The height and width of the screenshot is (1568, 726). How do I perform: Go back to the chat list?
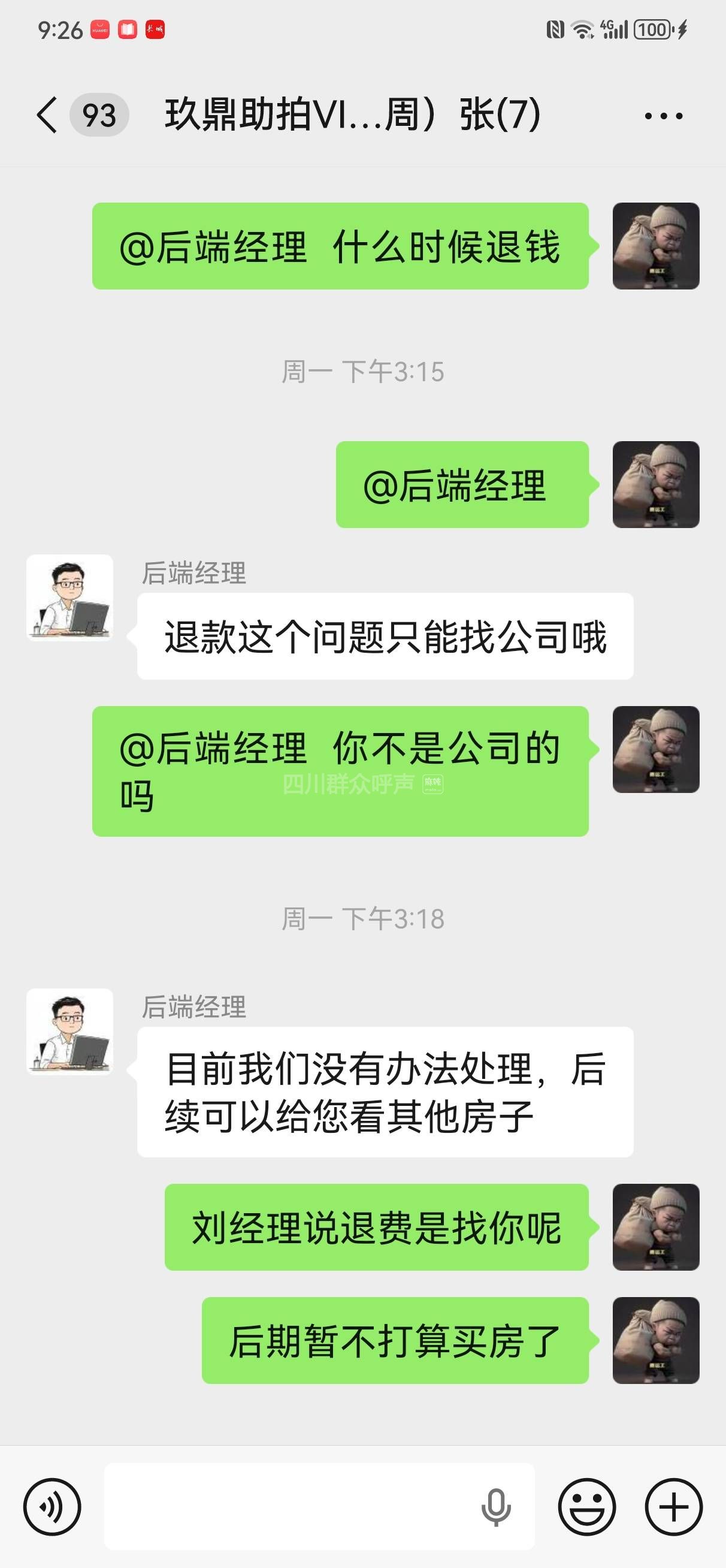(x=47, y=115)
